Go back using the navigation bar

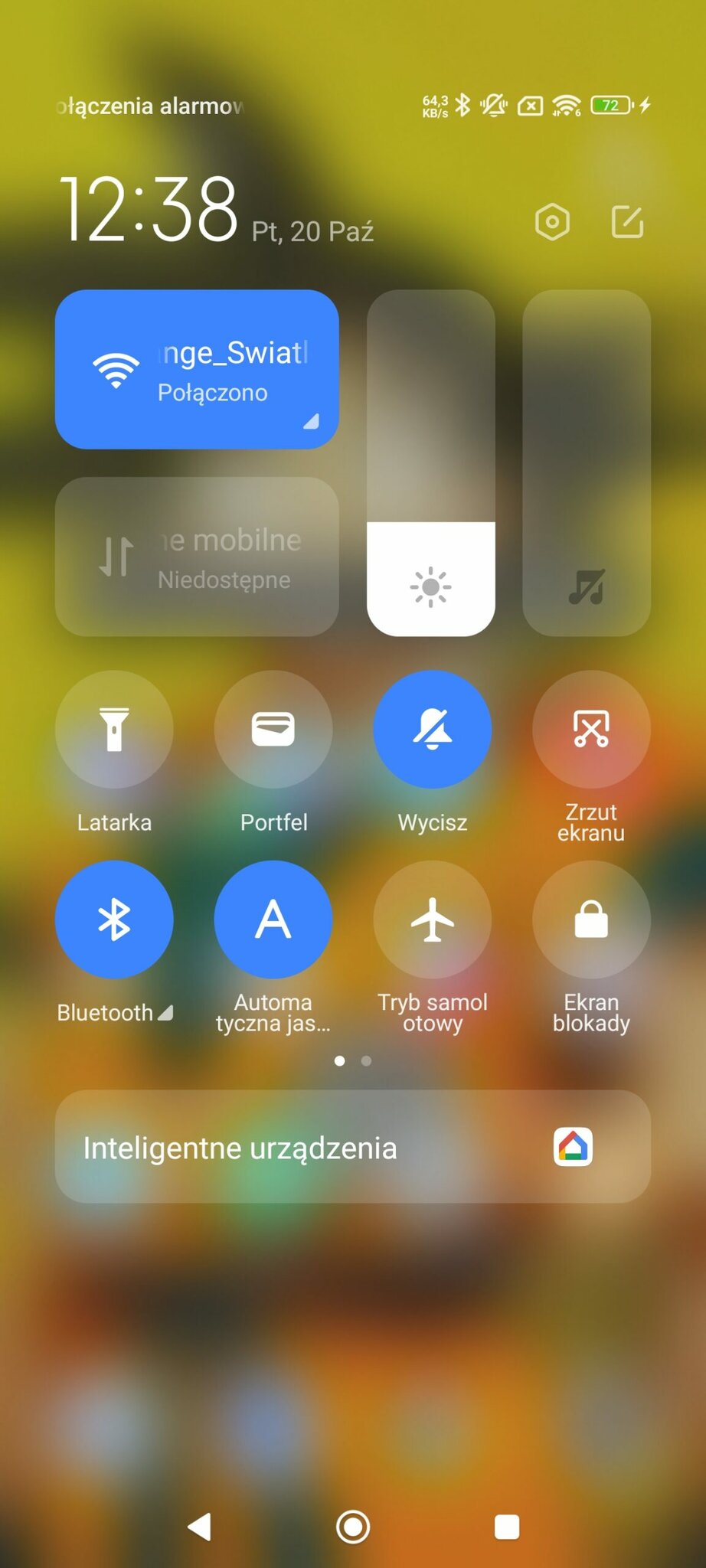tap(200, 1526)
